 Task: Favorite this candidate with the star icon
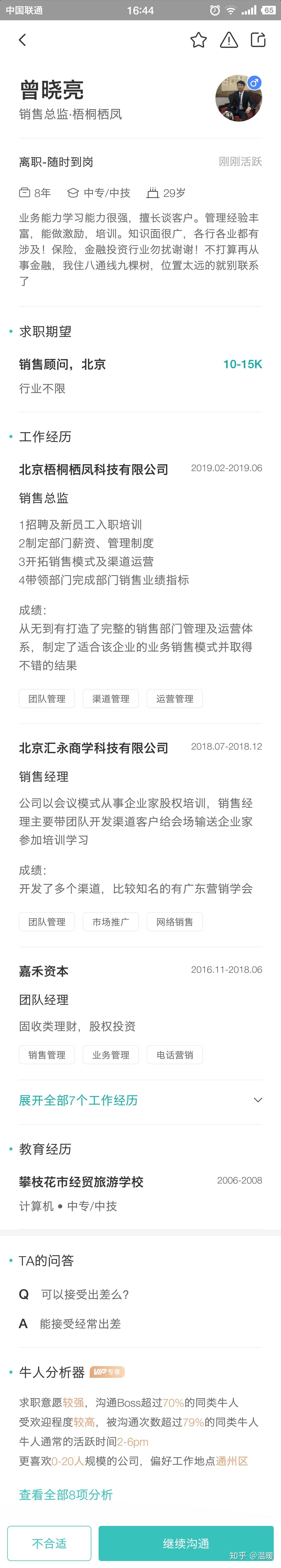pos(199,40)
